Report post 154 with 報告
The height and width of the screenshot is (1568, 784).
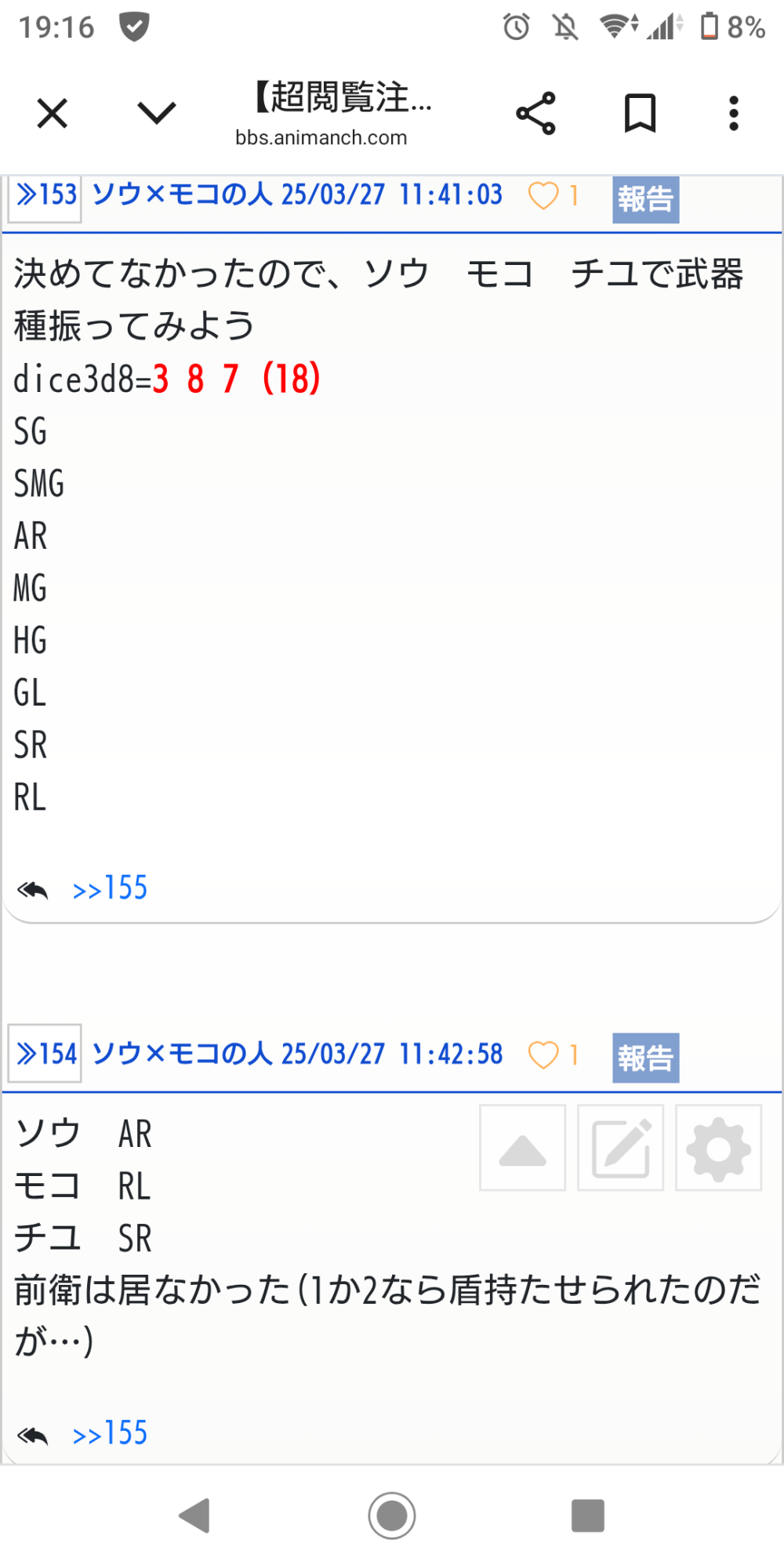coord(646,1058)
